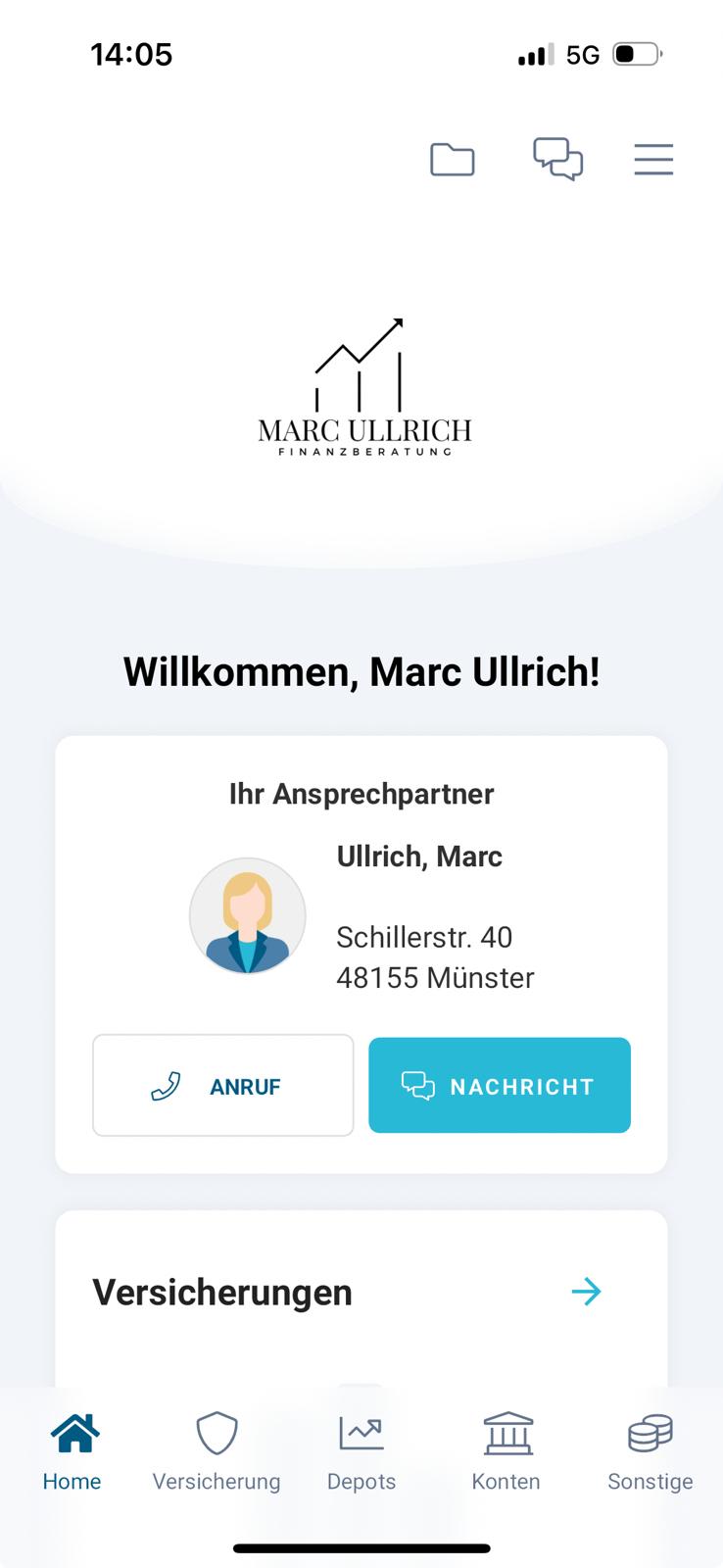This screenshot has height=1568, width=723.
Task: Switch to the Versicherung tab
Action: tap(217, 1452)
